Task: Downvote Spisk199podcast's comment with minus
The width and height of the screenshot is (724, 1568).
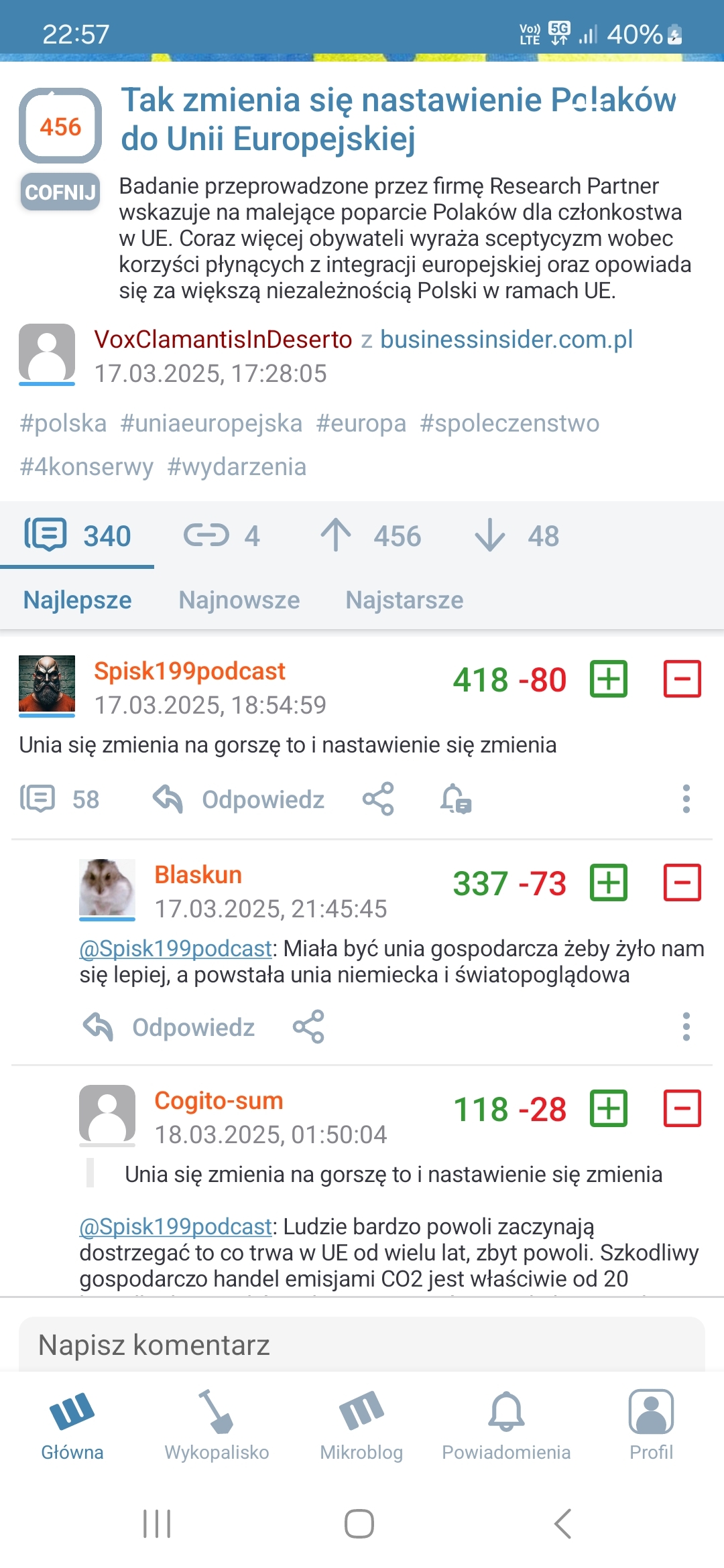Action: pos(682,679)
